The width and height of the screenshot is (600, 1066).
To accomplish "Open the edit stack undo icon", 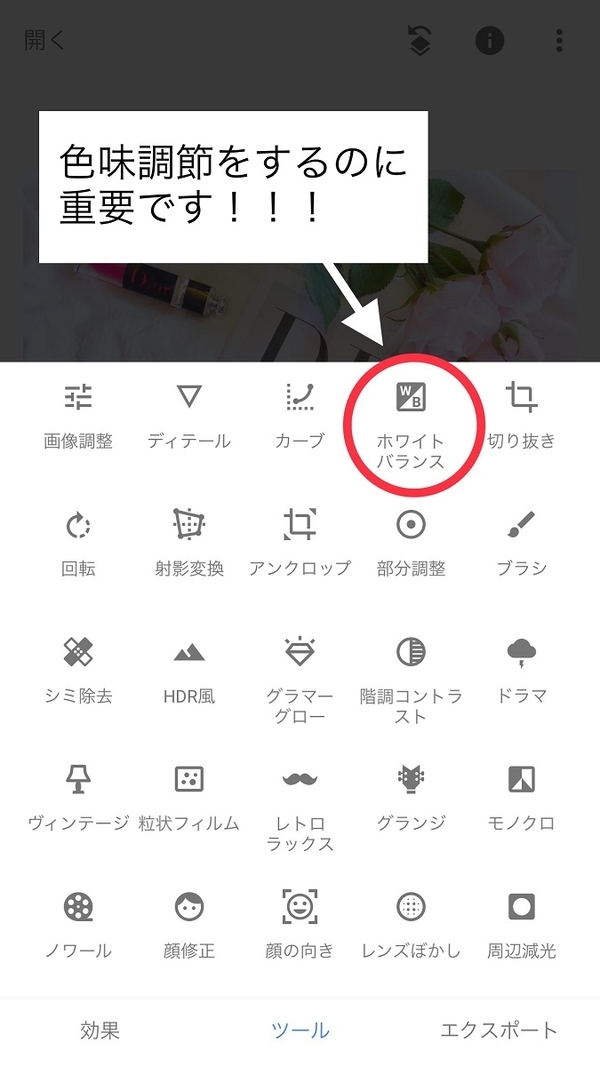I will [420, 40].
